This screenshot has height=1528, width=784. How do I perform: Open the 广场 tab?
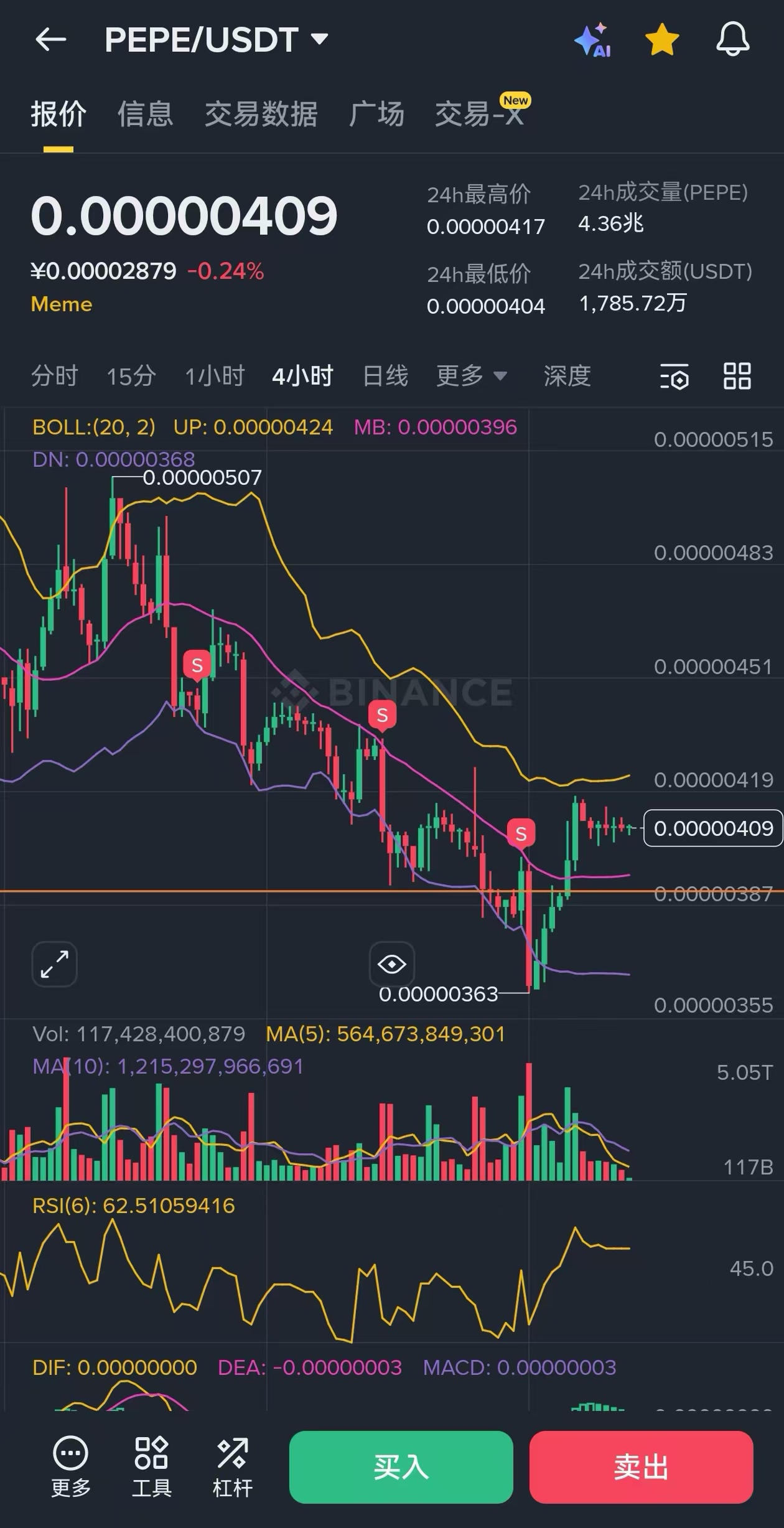click(x=376, y=115)
